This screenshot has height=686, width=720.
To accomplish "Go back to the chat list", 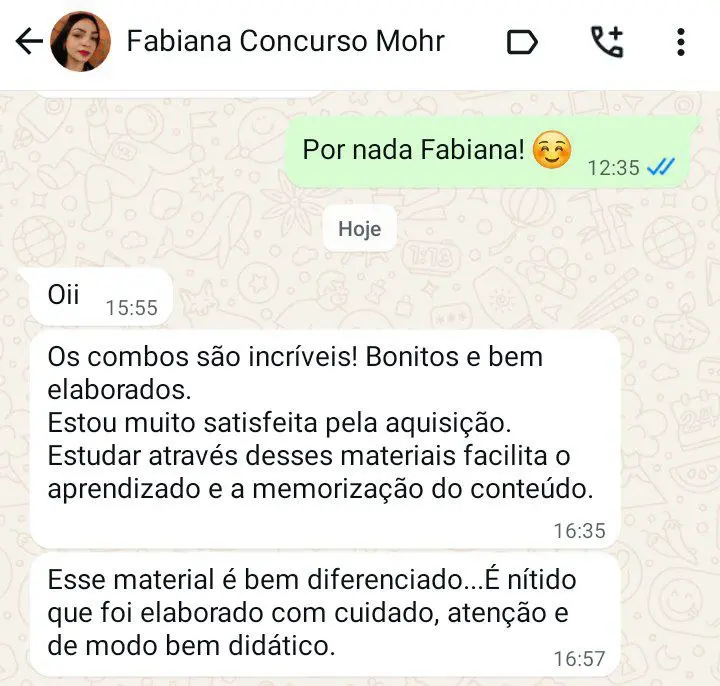I will point(28,42).
